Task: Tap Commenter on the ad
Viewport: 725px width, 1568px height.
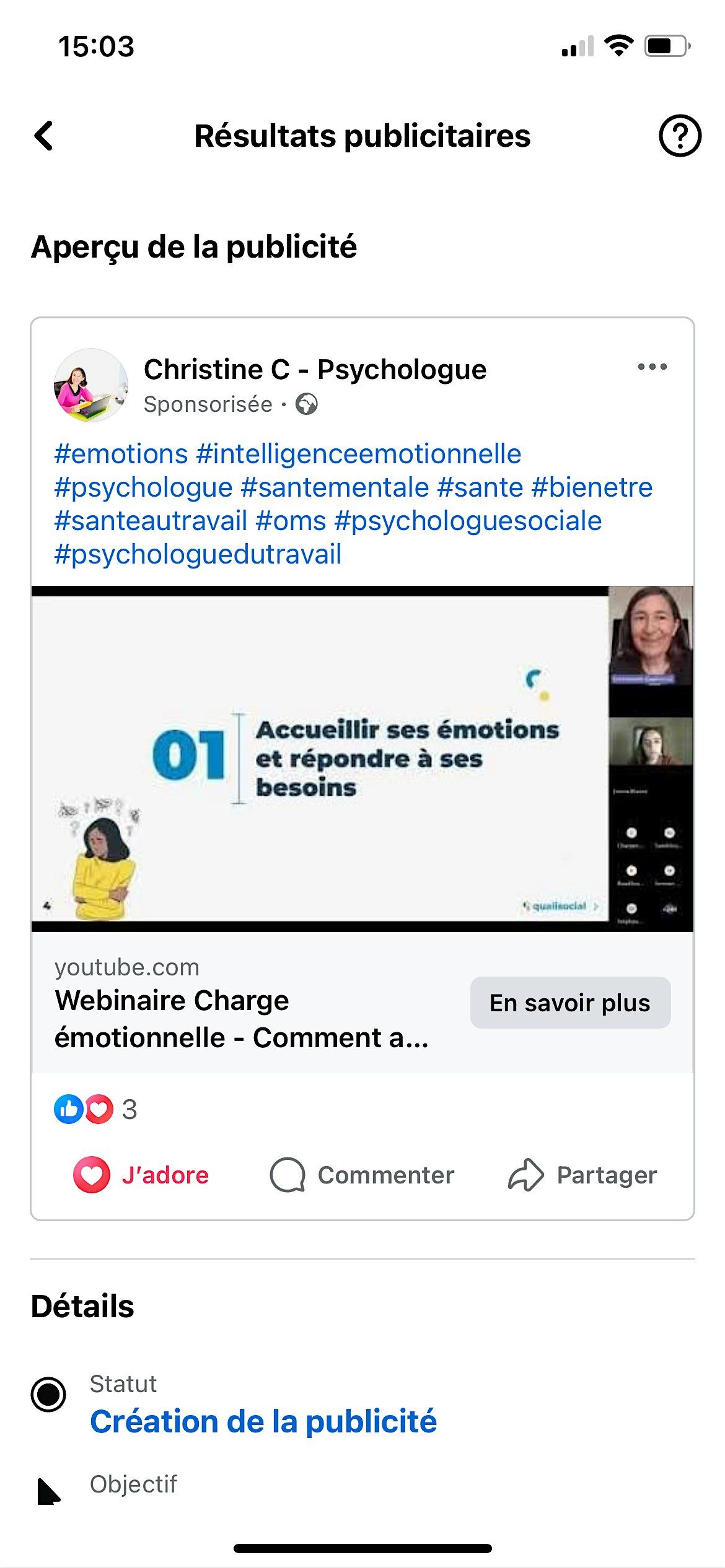Action: click(x=362, y=1175)
